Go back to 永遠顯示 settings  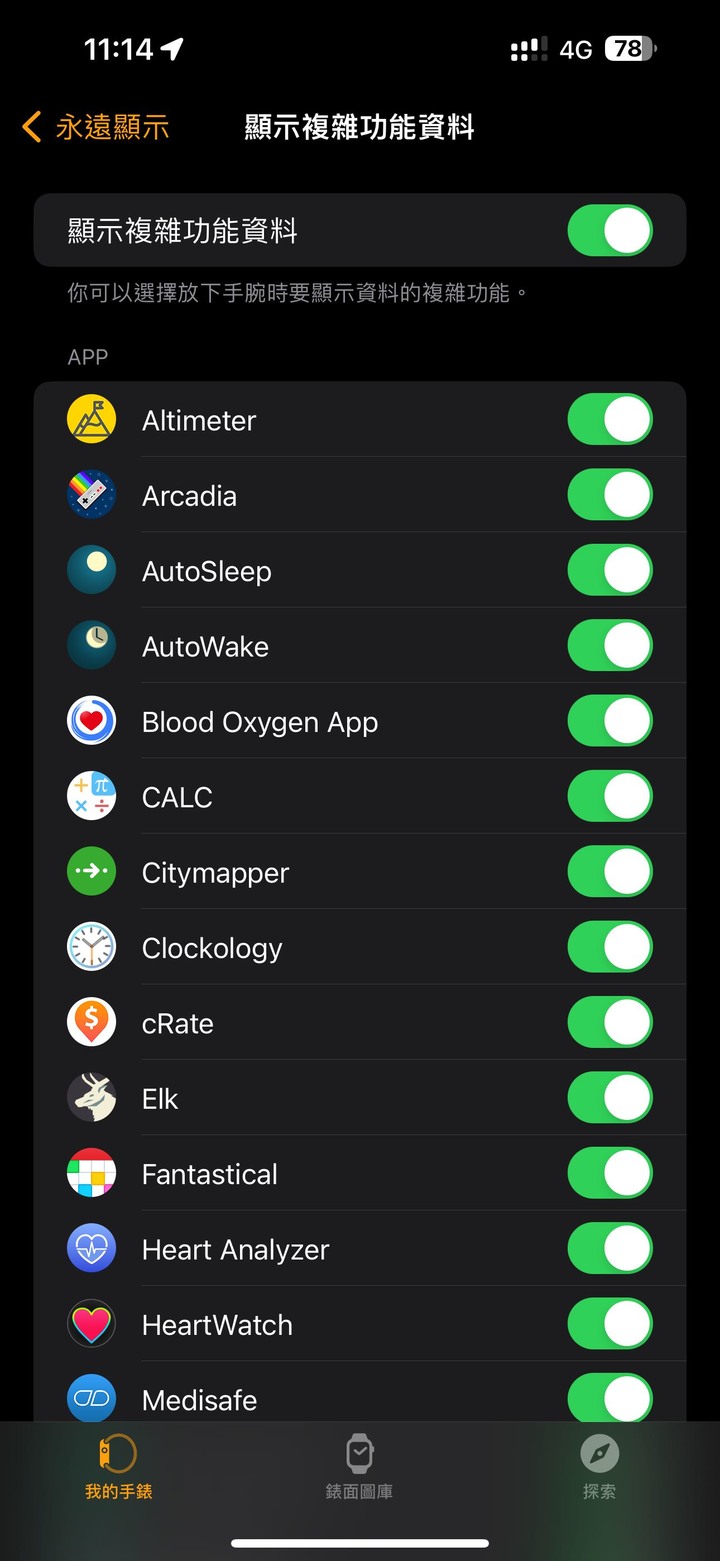click(x=95, y=127)
